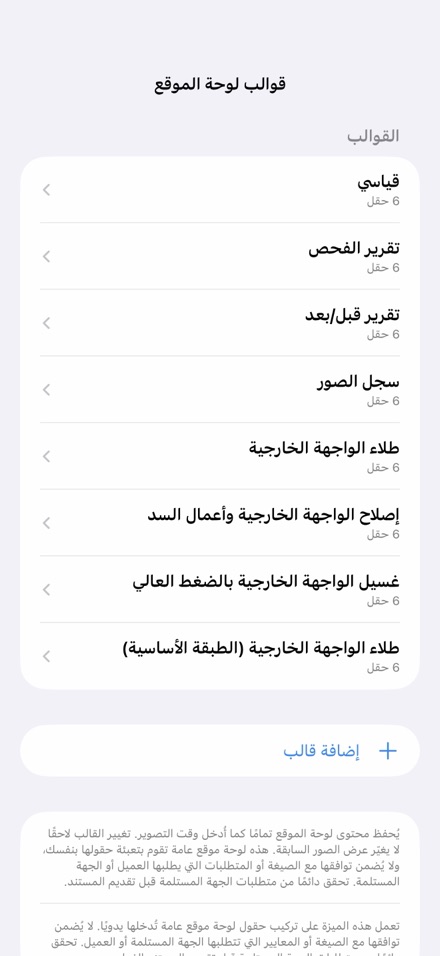The height and width of the screenshot is (956, 440).
Task: Open the سجل الصور template
Action: click(x=220, y=389)
